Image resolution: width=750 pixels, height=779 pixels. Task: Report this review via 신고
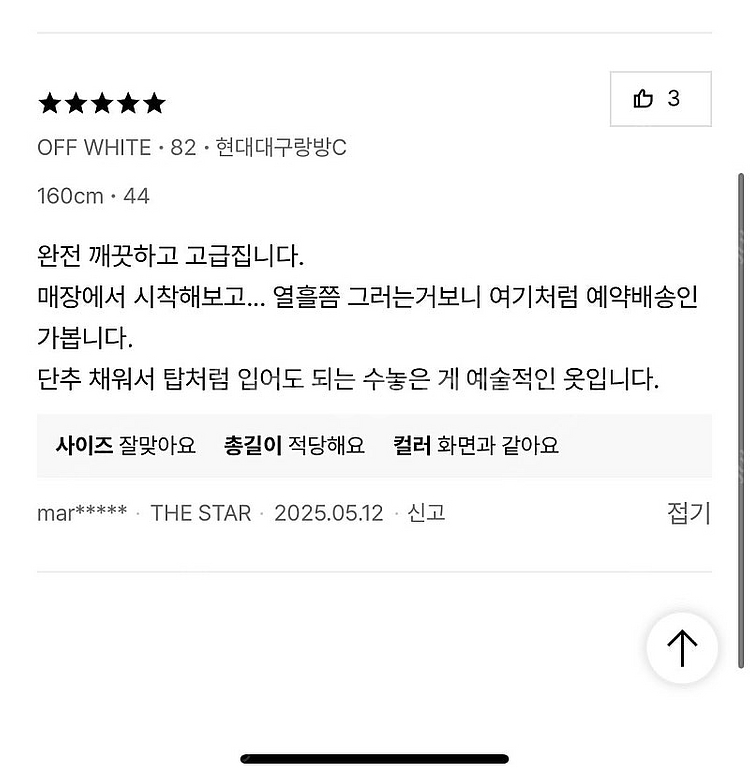[426, 513]
